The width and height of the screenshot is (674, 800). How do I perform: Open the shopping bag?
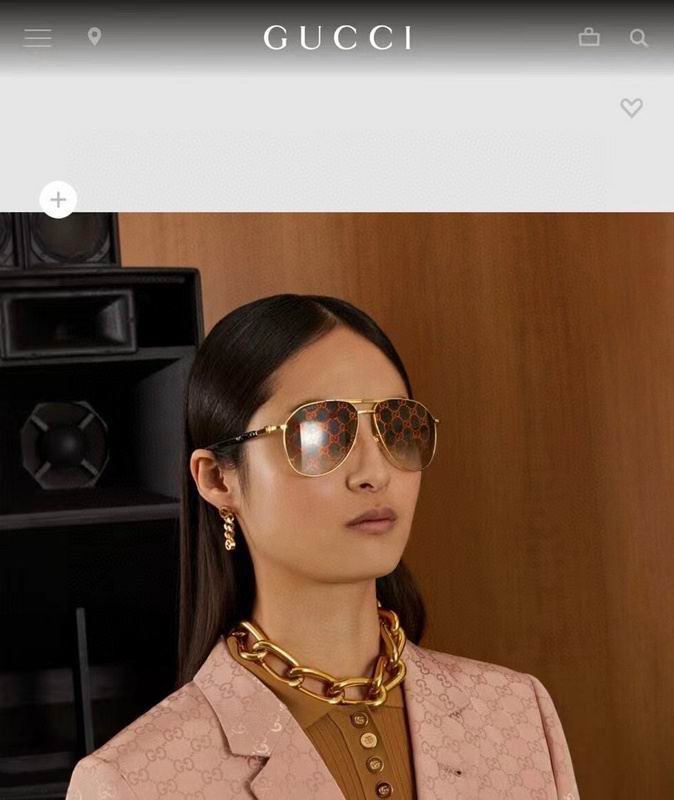click(589, 38)
